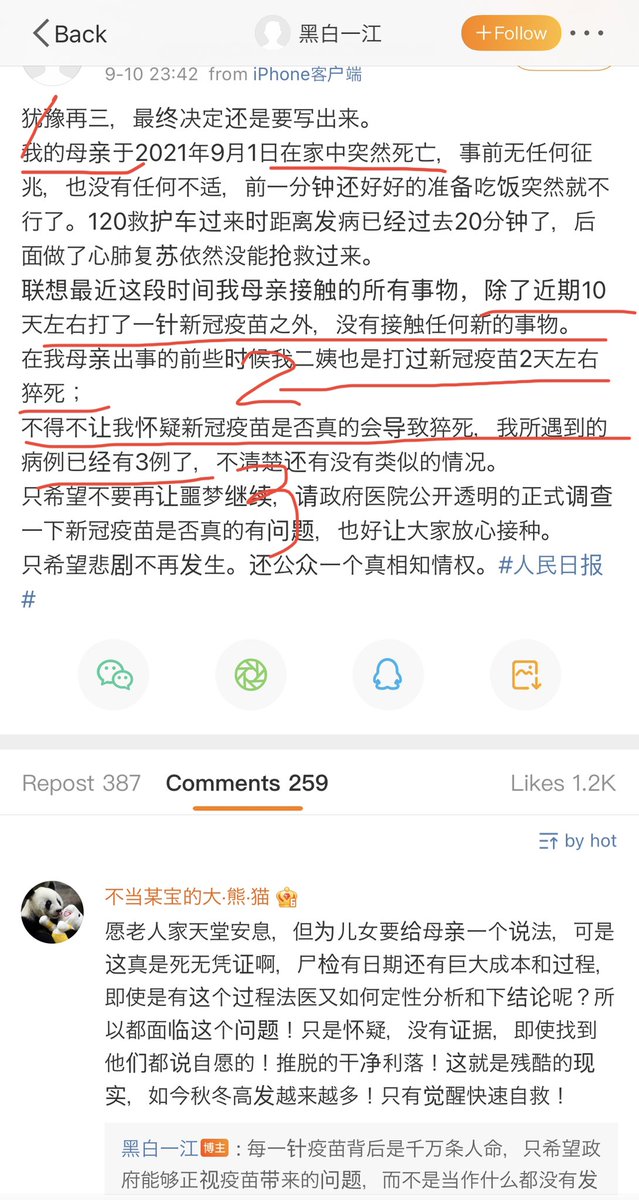Save the post as an image
This screenshot has width=639, height=1200.
click(525, 675)
